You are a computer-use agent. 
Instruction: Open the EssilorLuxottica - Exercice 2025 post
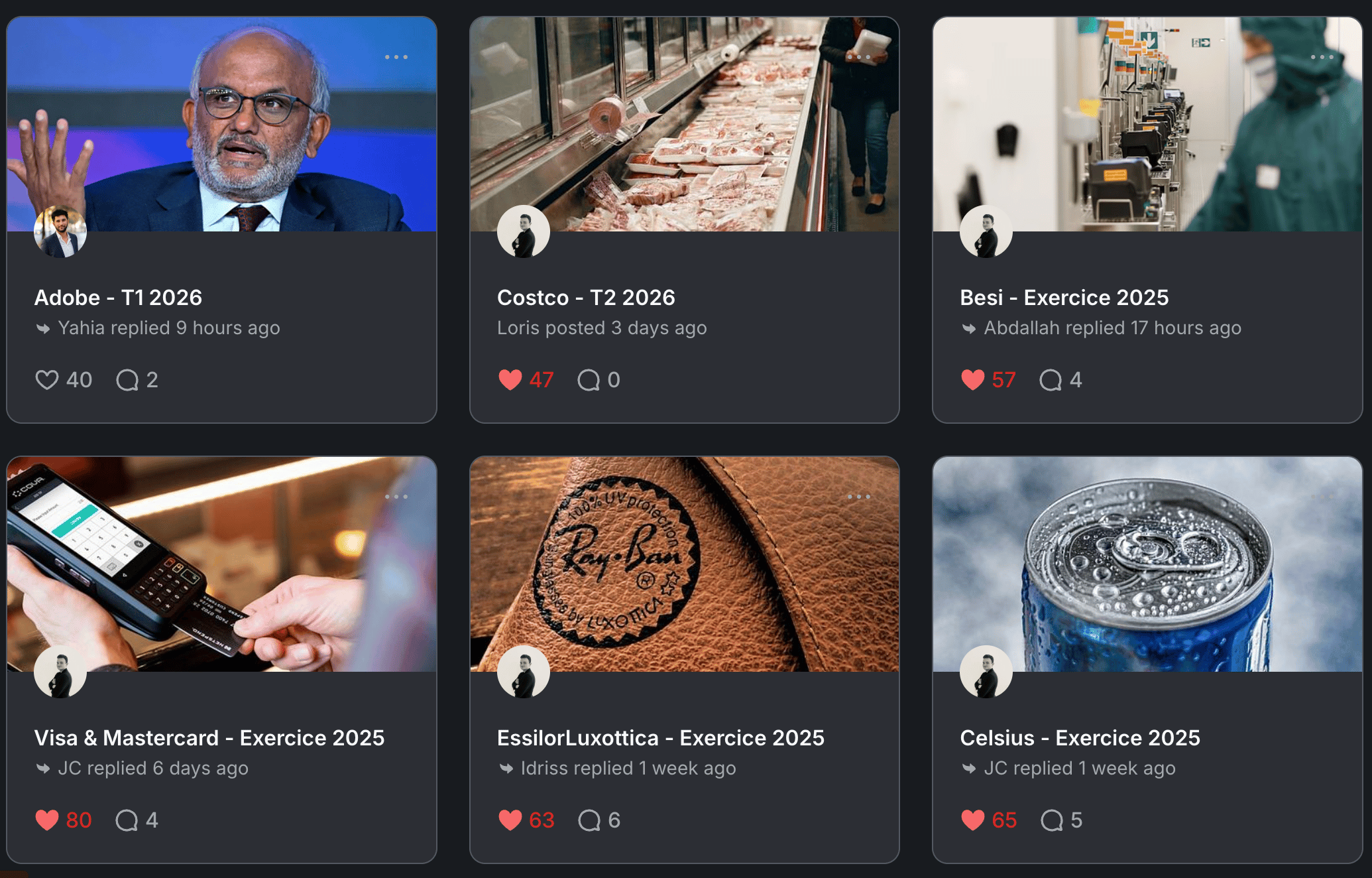(660, 738)
